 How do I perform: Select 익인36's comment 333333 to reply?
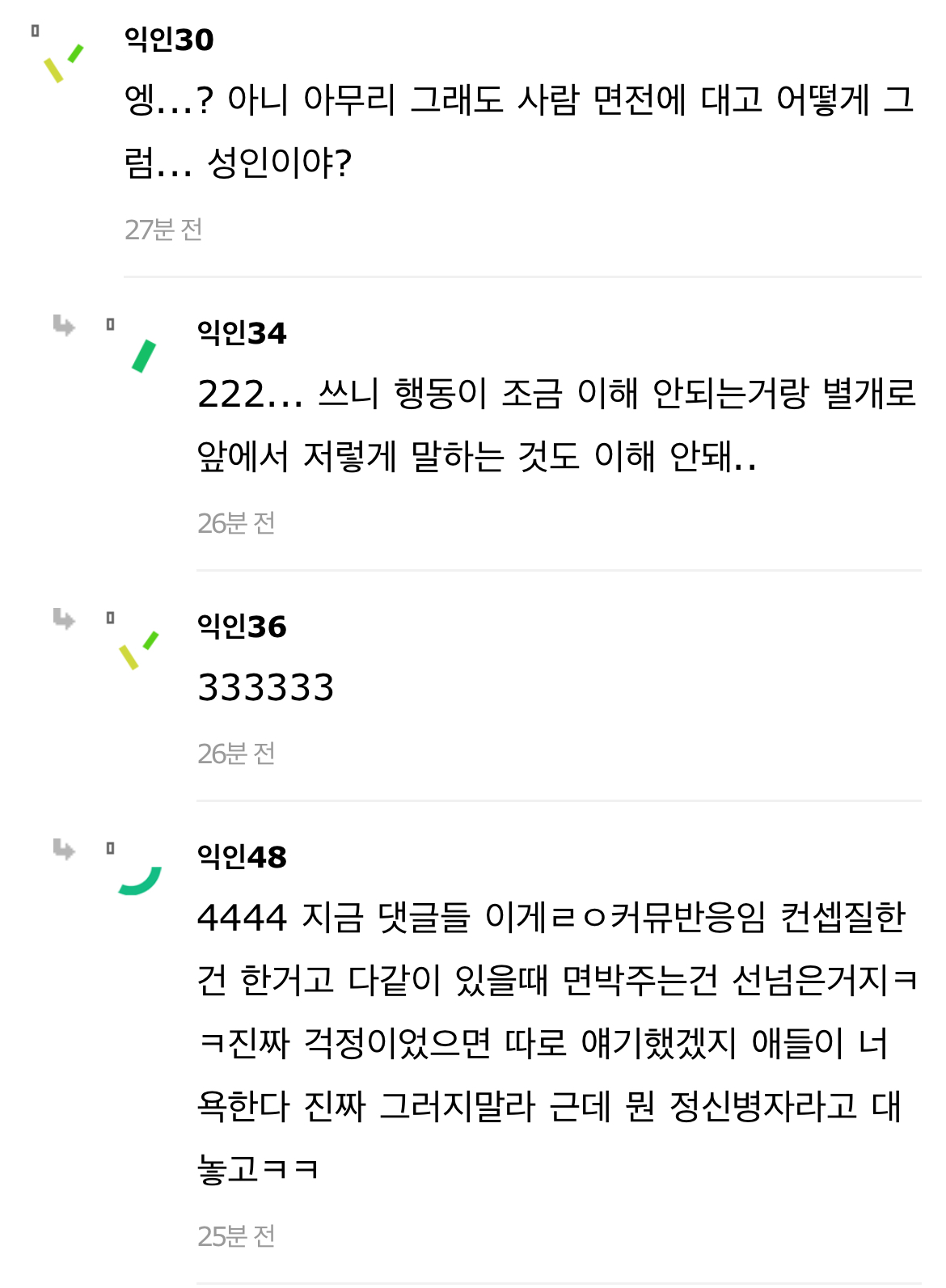pos(265,688)
